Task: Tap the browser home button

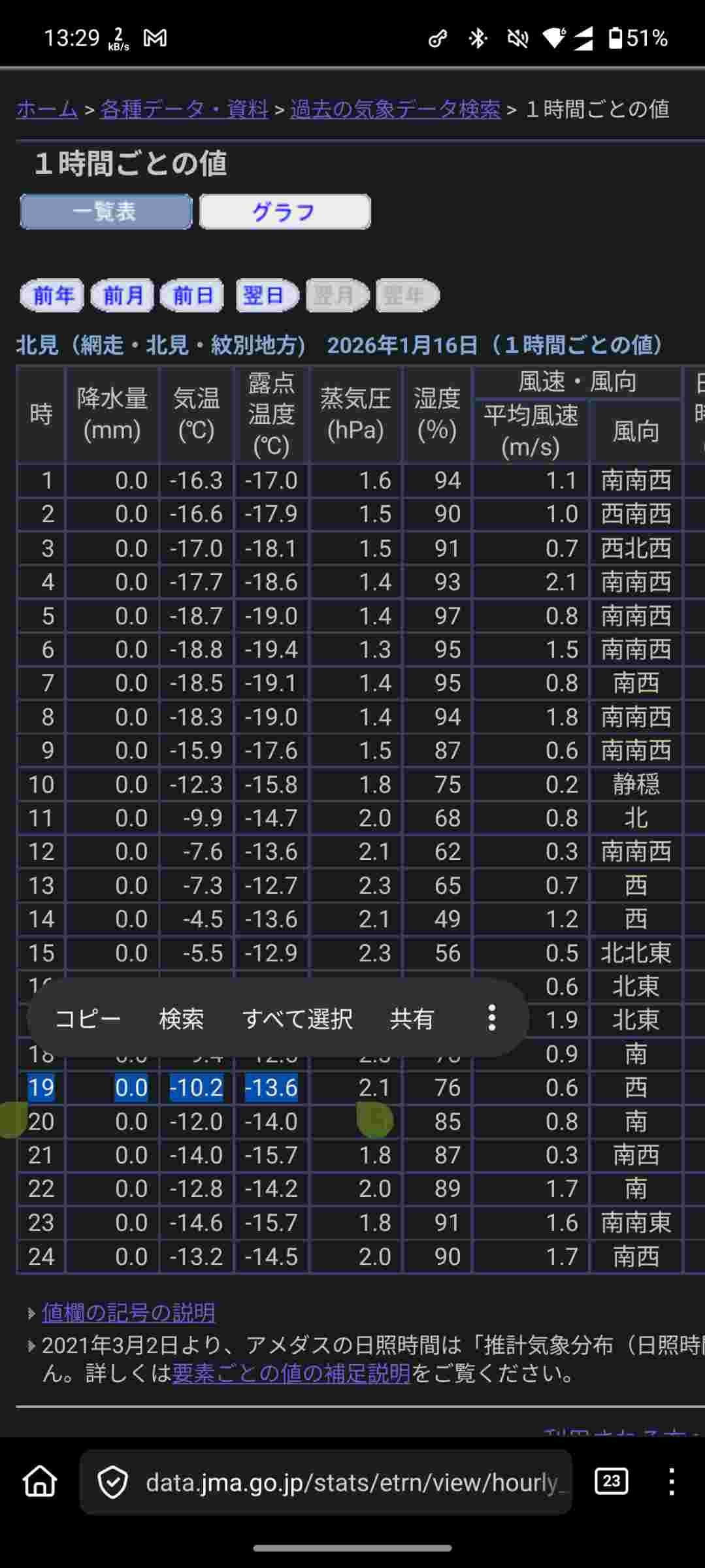Action: (x=41, y=1482)
